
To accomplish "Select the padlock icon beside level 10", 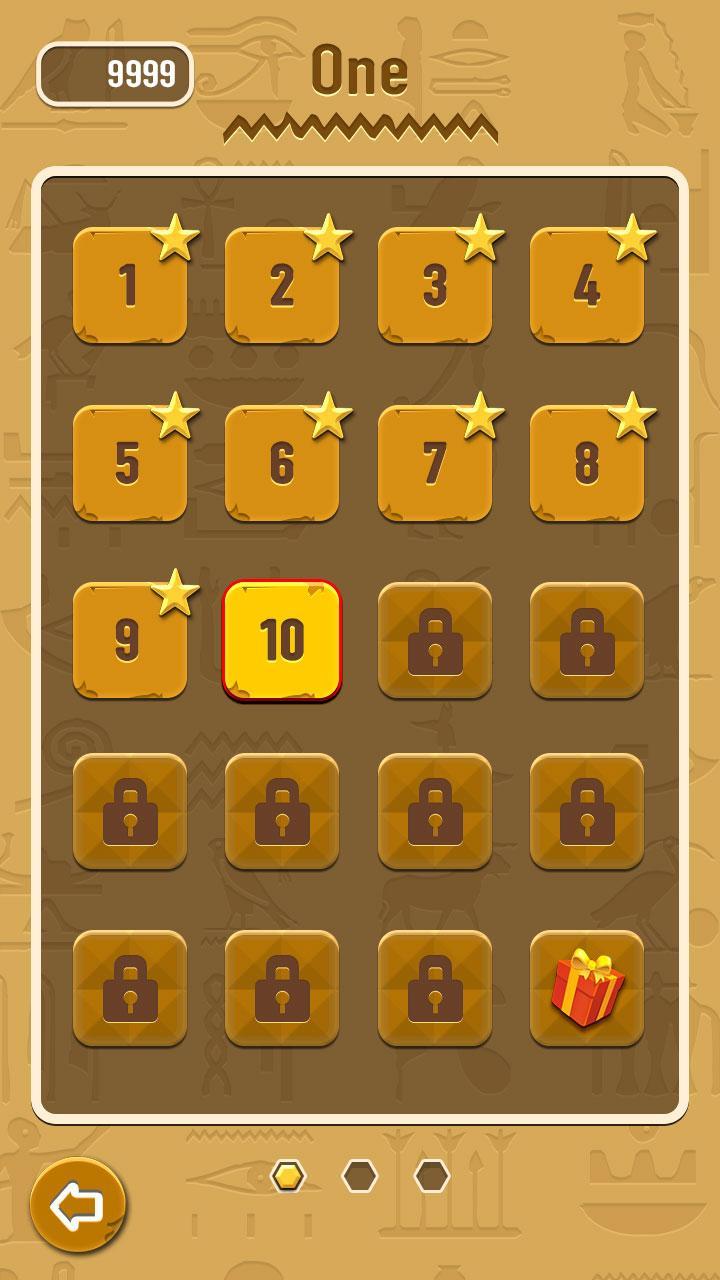I will (434, 640).
